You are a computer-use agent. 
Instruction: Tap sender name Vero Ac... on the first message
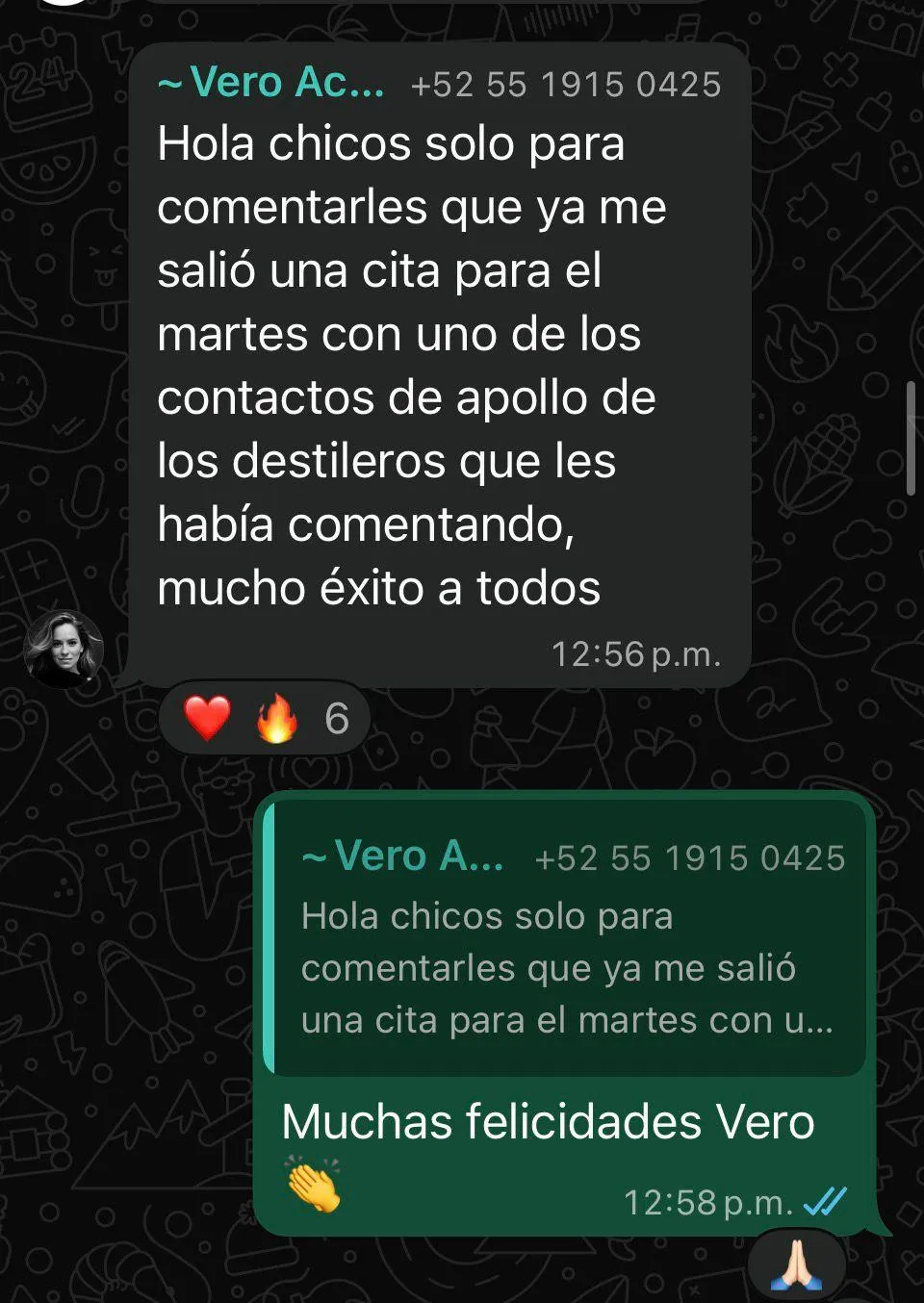(271, 83)
